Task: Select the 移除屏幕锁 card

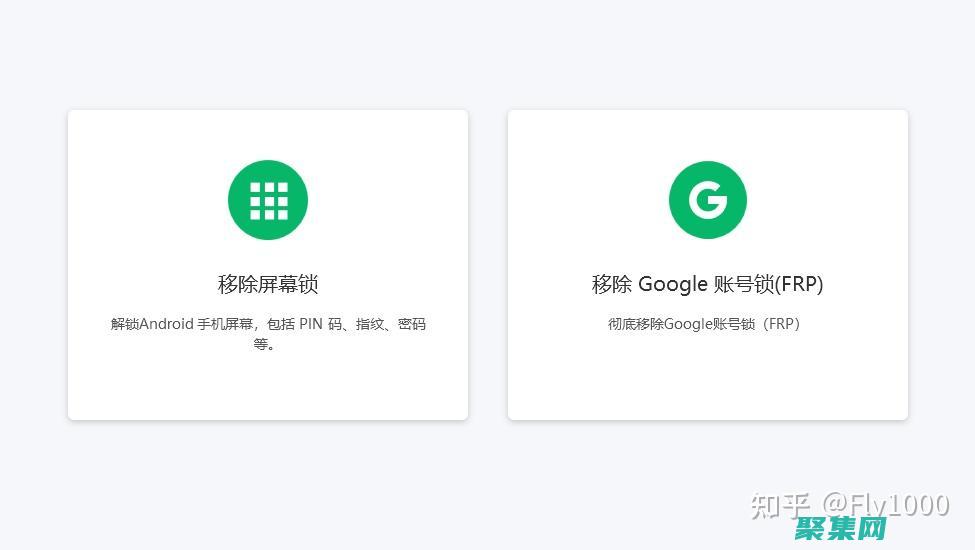Action: tap(268, 265)
